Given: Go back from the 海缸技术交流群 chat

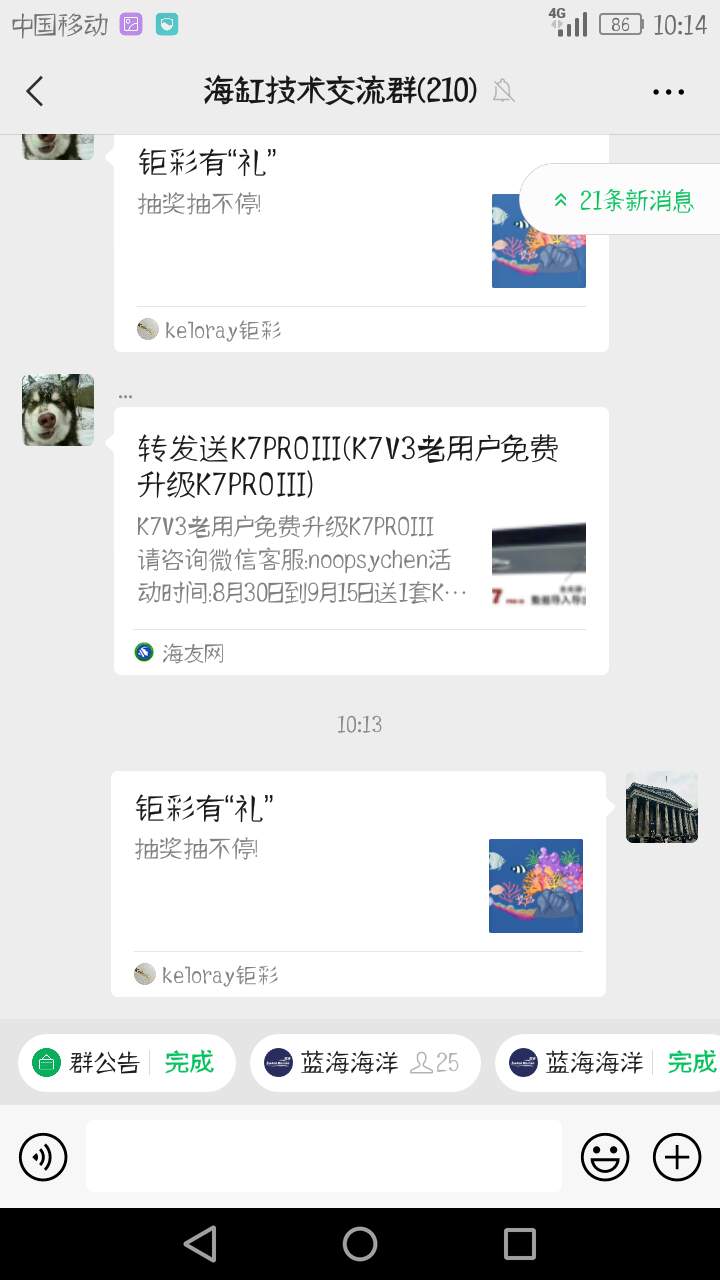Looking at the screenshot, I should pos(35,91).
